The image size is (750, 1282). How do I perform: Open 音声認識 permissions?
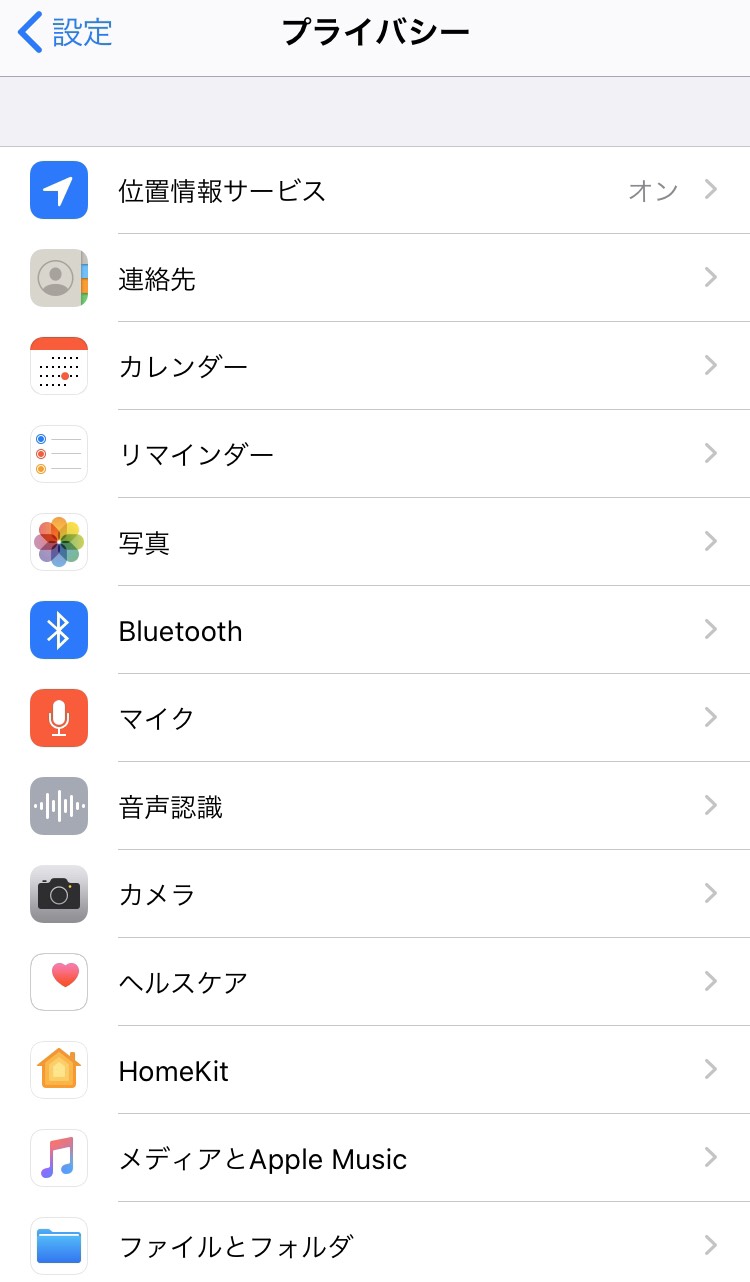point(375,806)
